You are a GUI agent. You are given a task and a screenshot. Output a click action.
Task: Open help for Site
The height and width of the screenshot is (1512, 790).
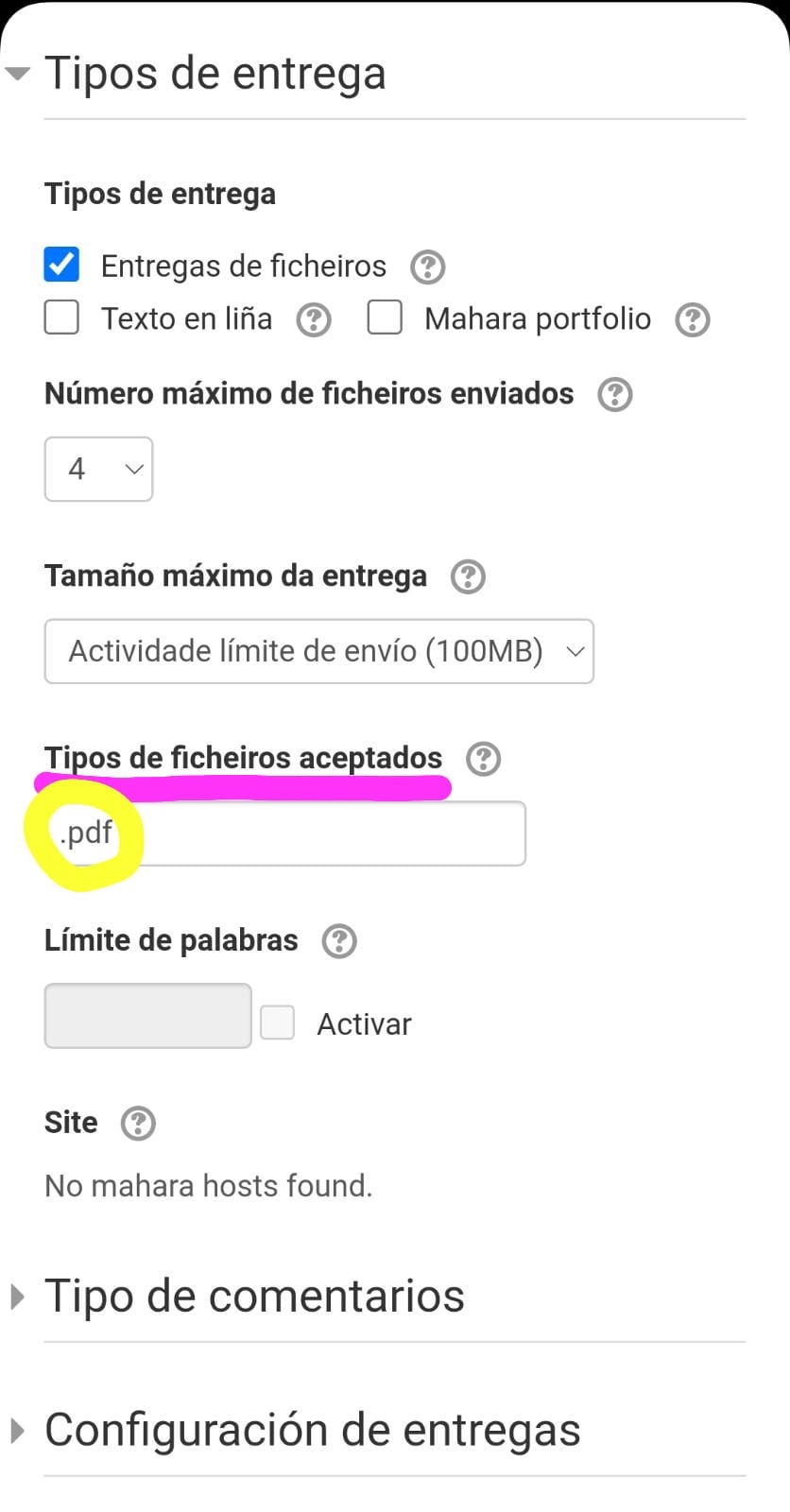click(139, 1124)
